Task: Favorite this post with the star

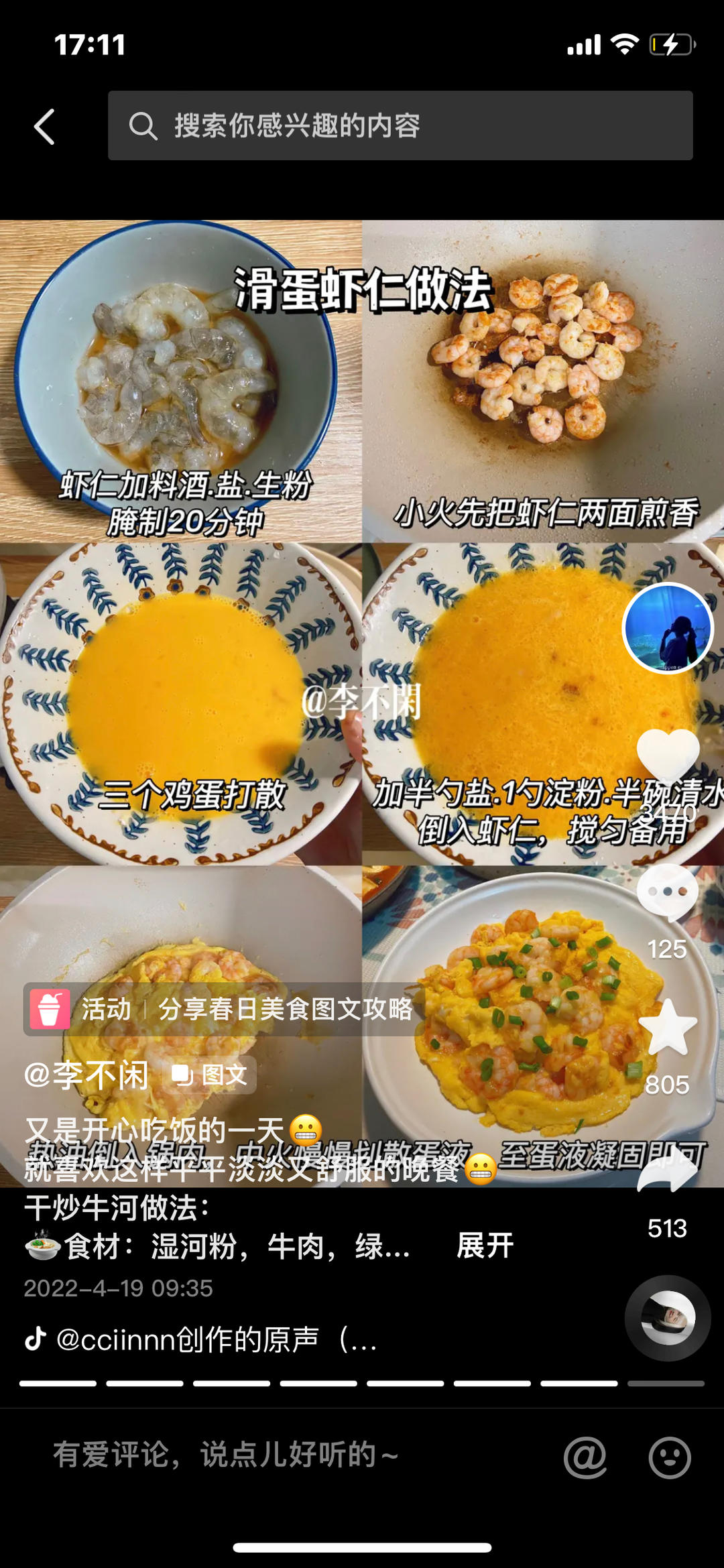Action: click(668, 1028)
